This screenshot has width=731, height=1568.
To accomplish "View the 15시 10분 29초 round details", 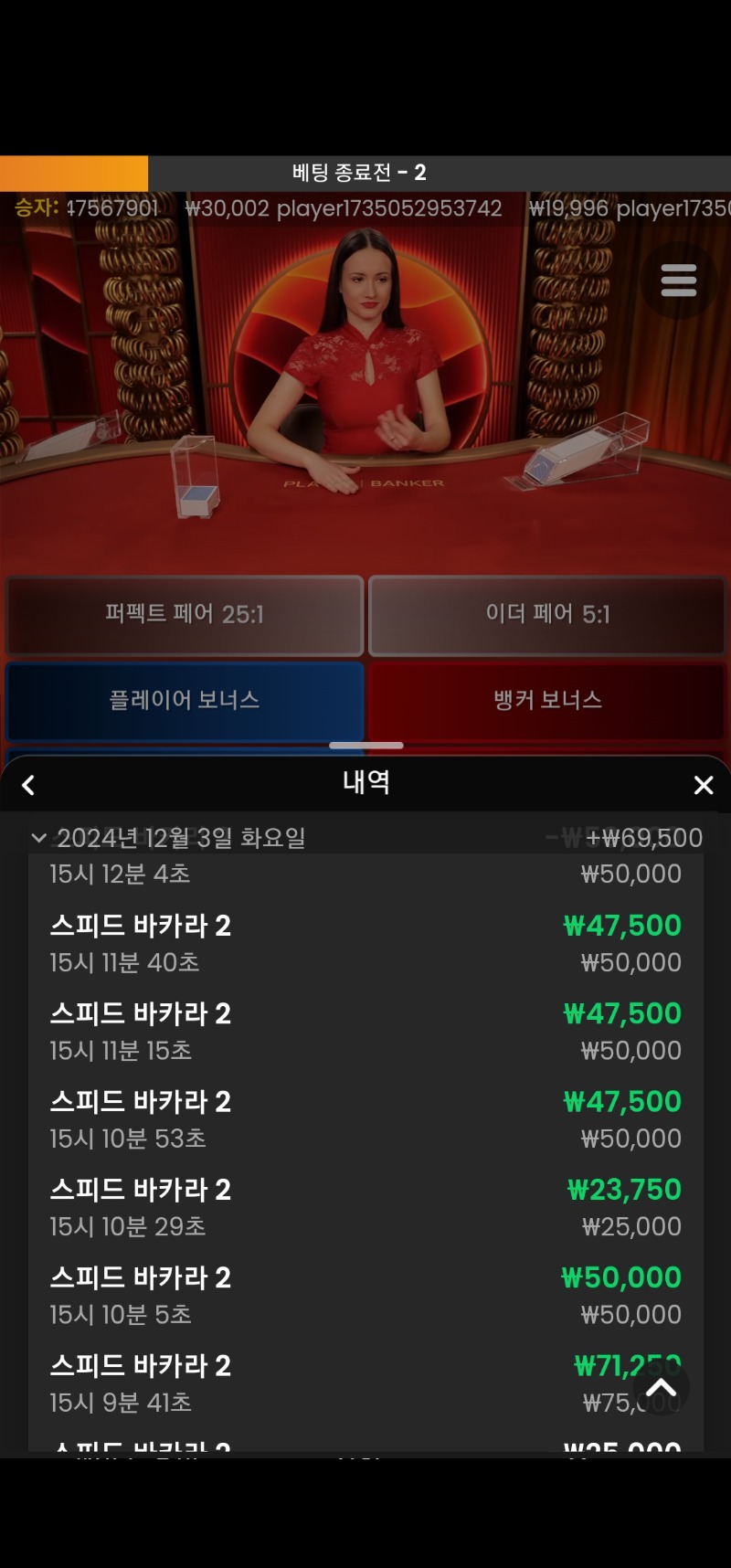I will coord(365,1207).
